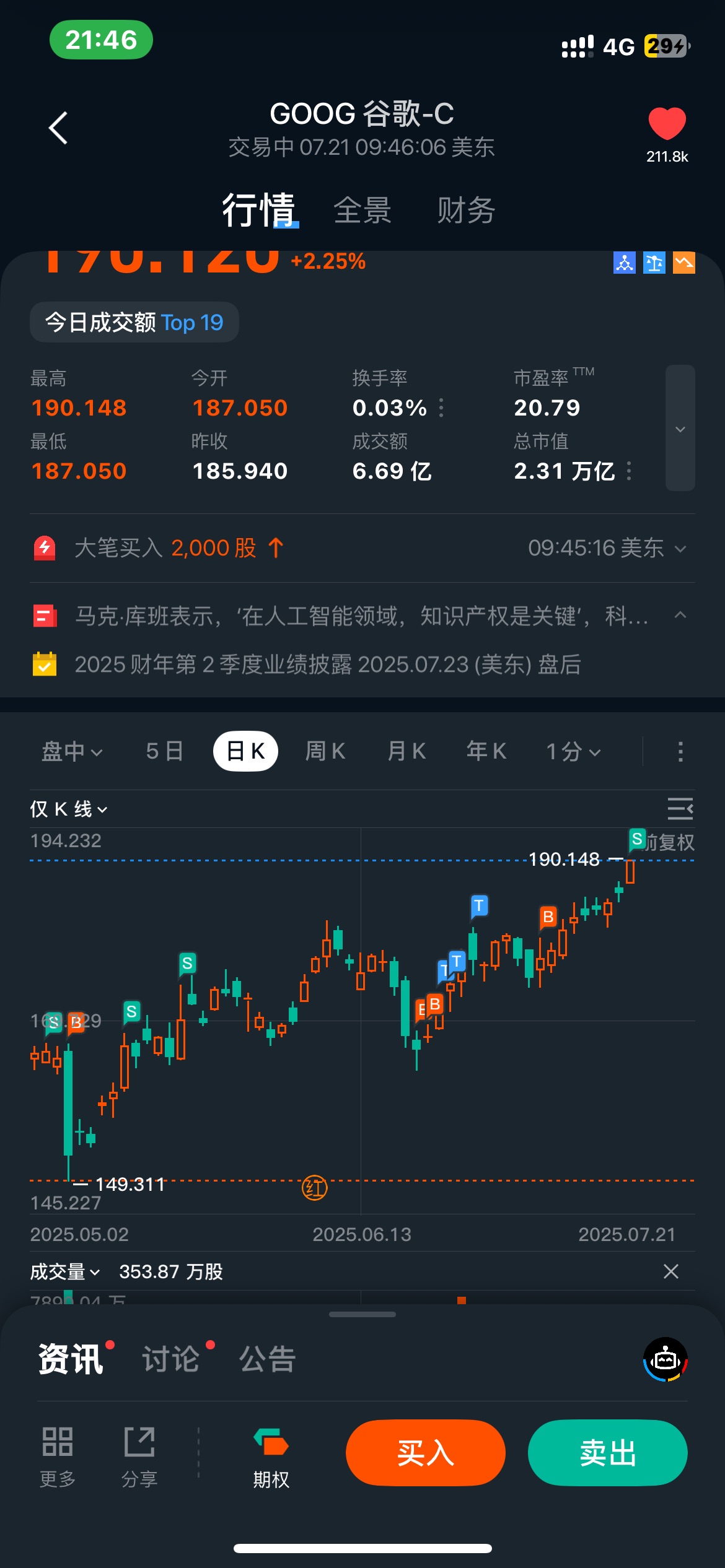Tap the orange 买入 button
Screen dimensions: 725x1568
(x=425, y=1452)
